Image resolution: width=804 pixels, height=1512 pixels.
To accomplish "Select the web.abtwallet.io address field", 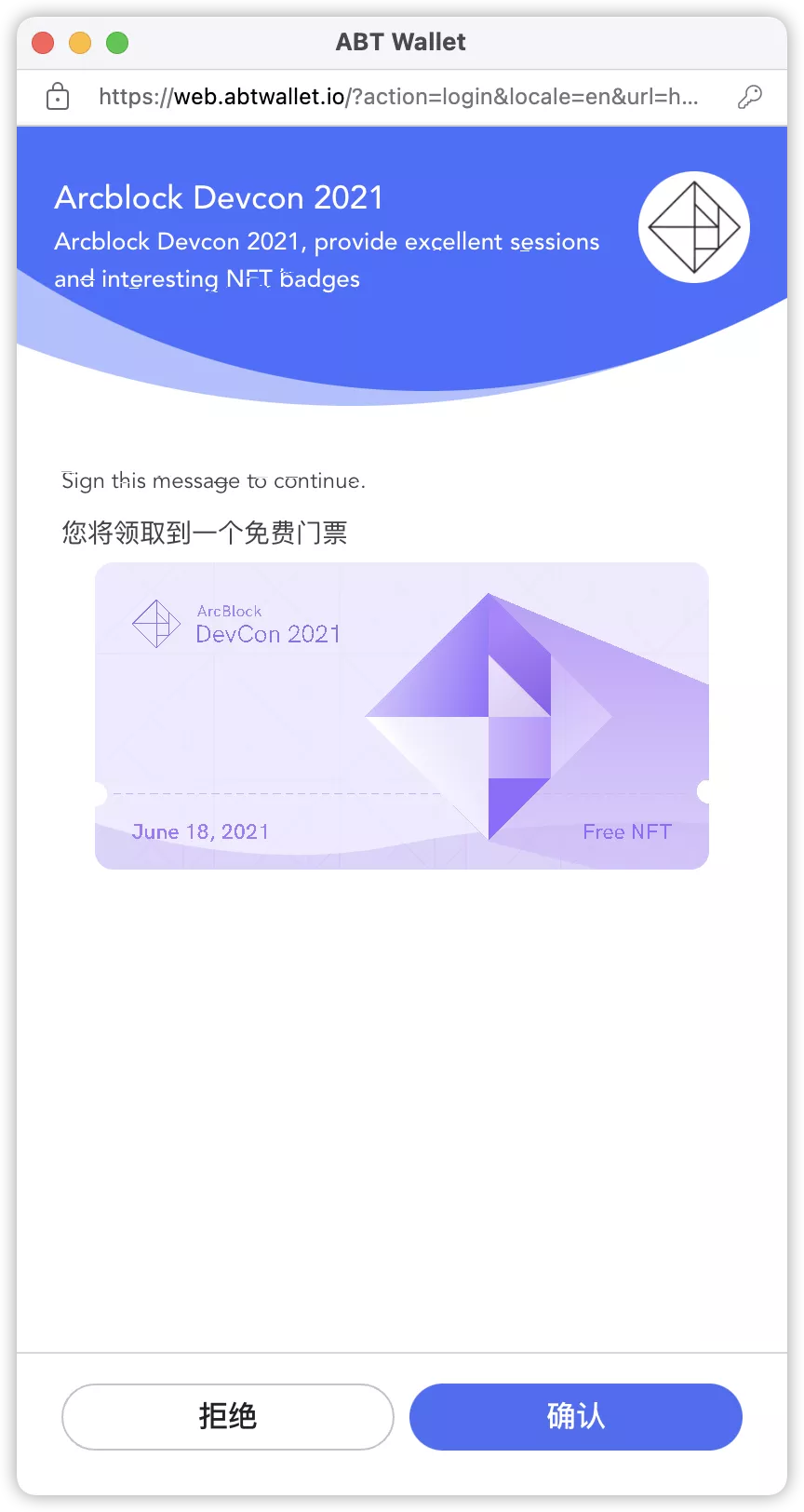I will pos(398,97).
